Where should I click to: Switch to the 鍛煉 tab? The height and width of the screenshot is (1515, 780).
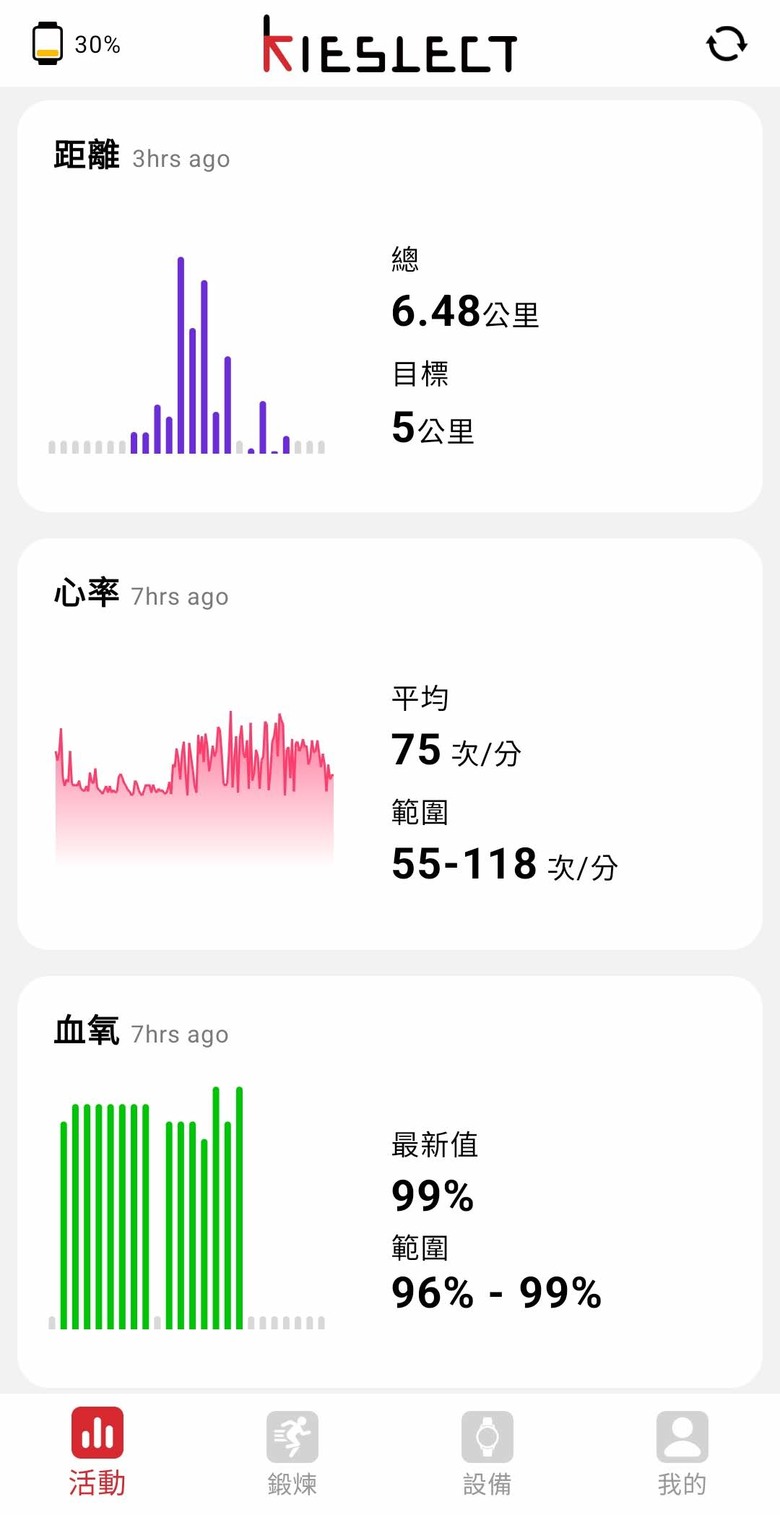click(292, 1452)
